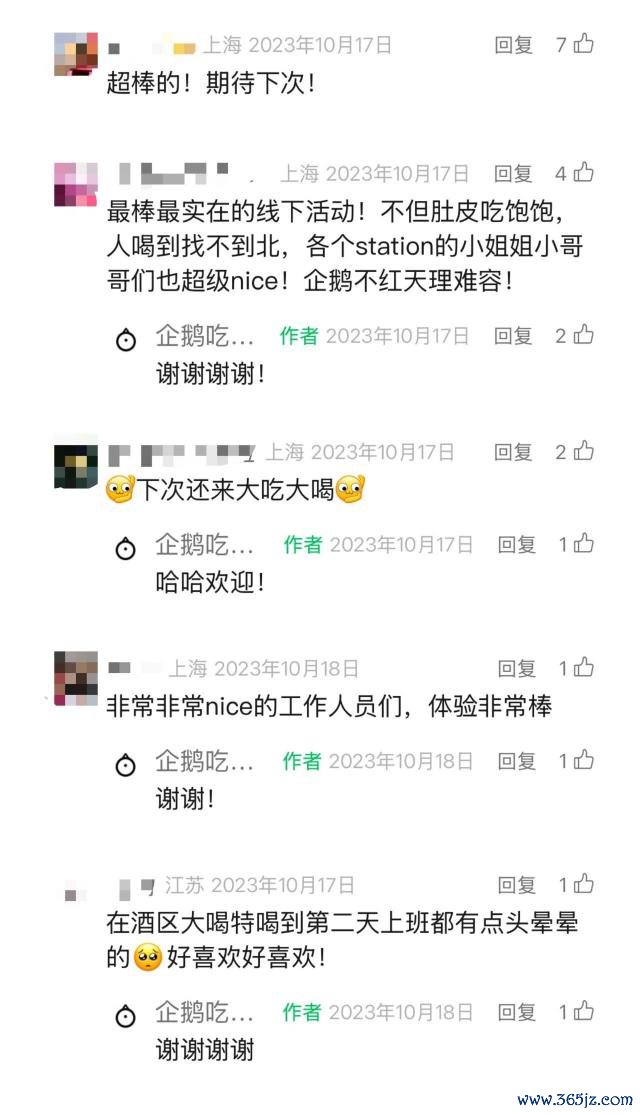Like the comment about 最棒最实在的线下活动

[584, 173]
